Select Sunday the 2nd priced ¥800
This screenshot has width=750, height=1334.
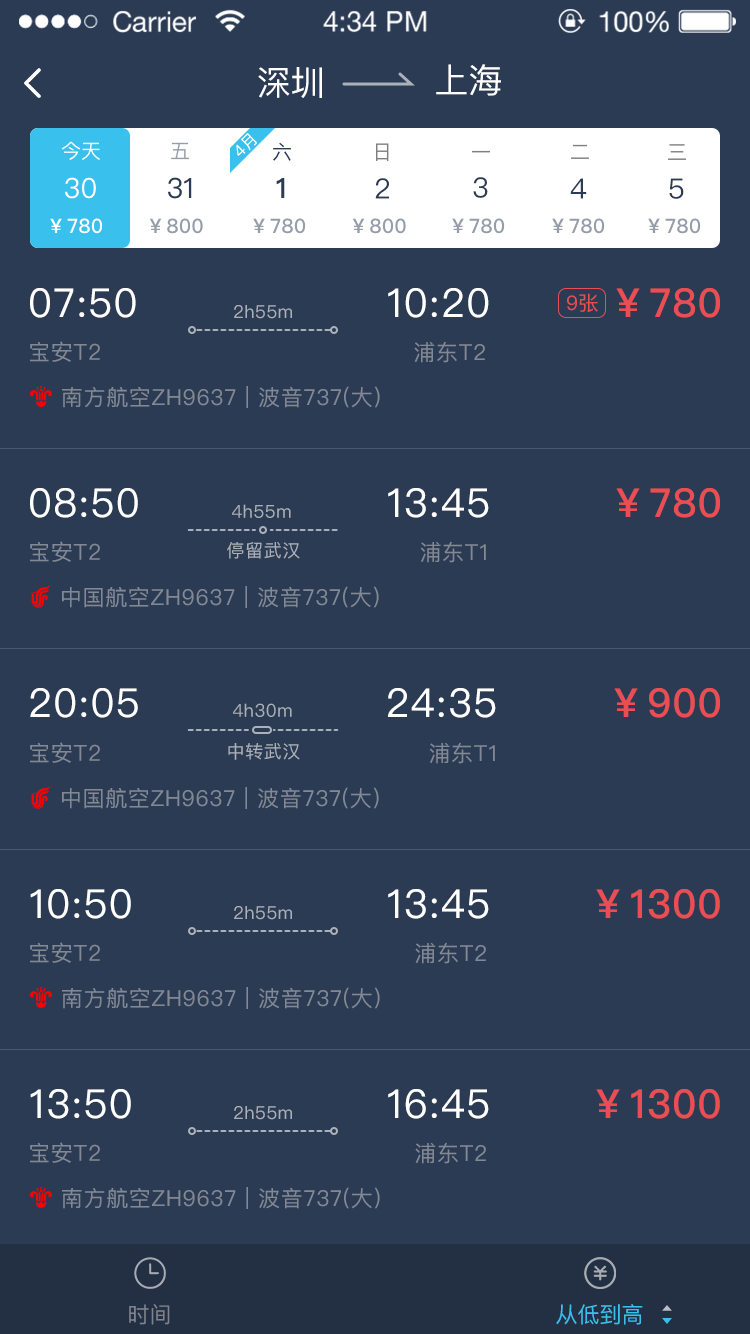(380, 188)
